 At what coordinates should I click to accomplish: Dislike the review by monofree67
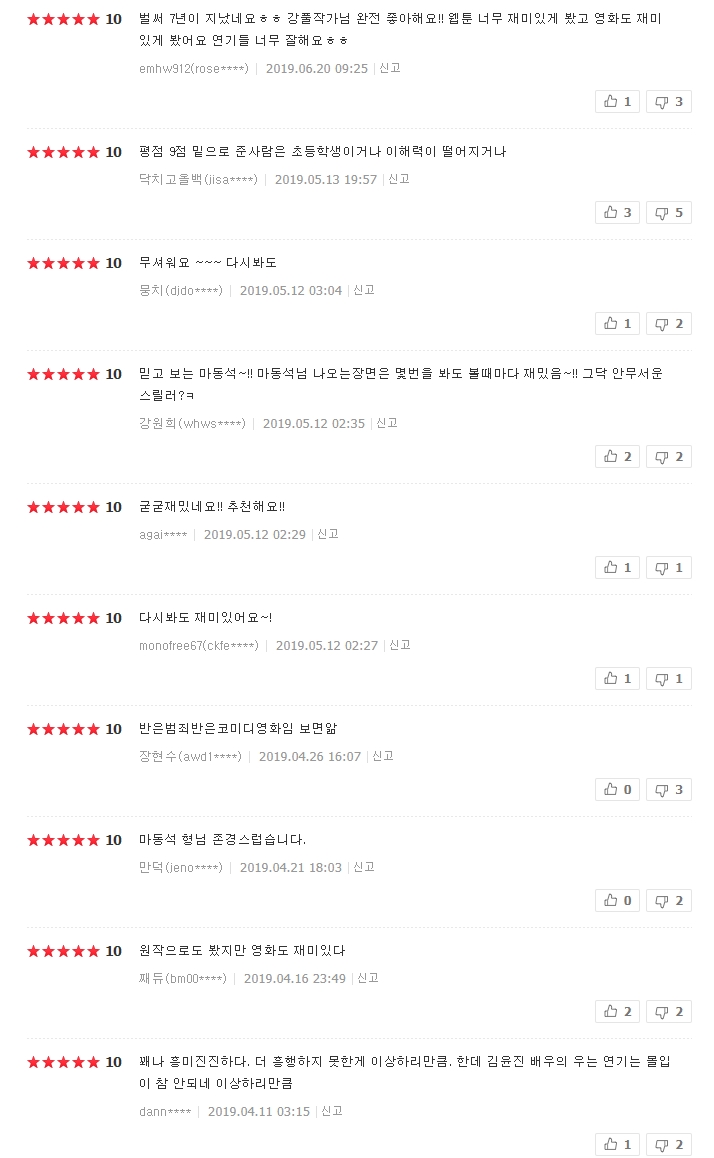tap(668, 678)
